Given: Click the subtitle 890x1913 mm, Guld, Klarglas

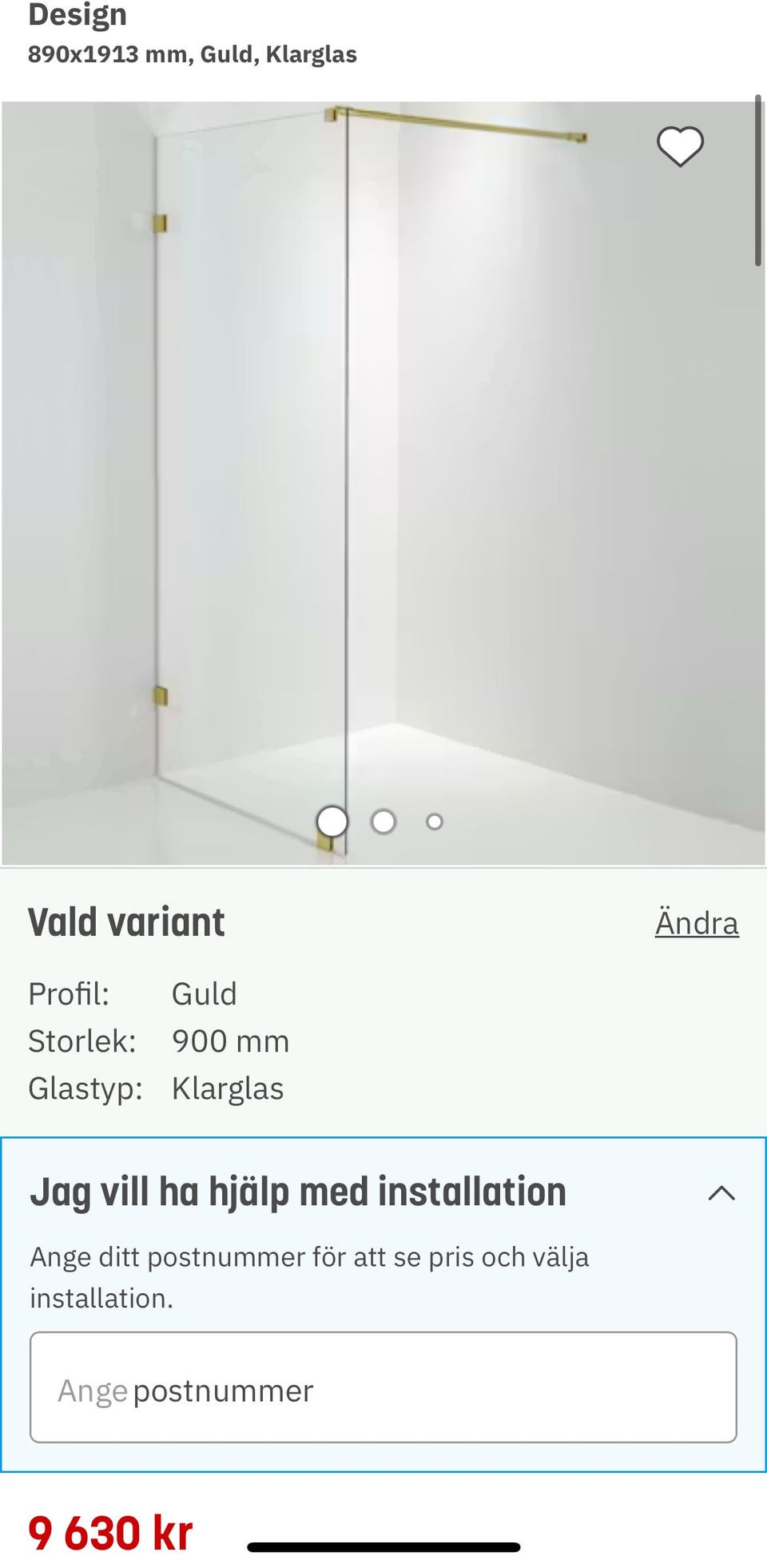Looking at the screenshot, I should 193,55.
